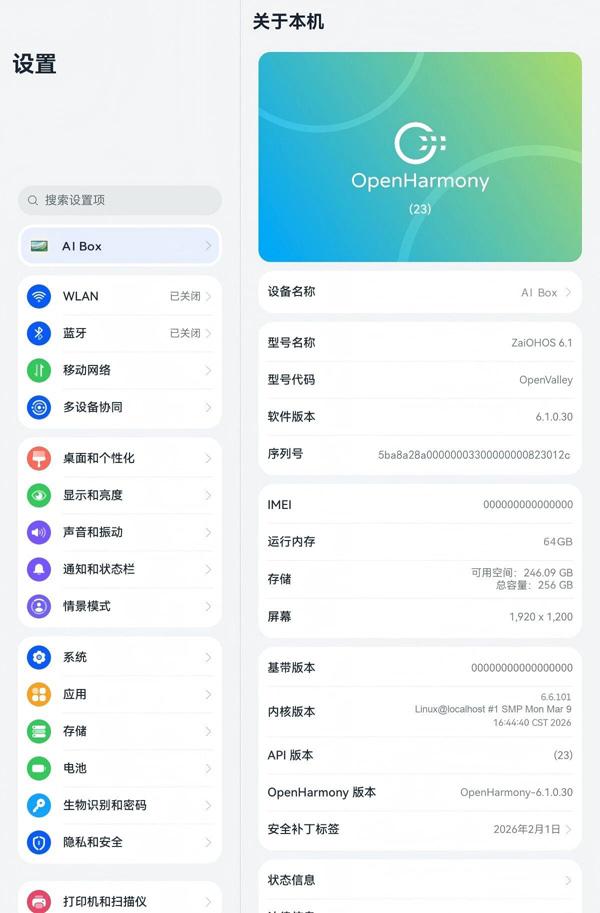Open 隐私和安全 settings
600x913 pixels.
coord(120,842)
